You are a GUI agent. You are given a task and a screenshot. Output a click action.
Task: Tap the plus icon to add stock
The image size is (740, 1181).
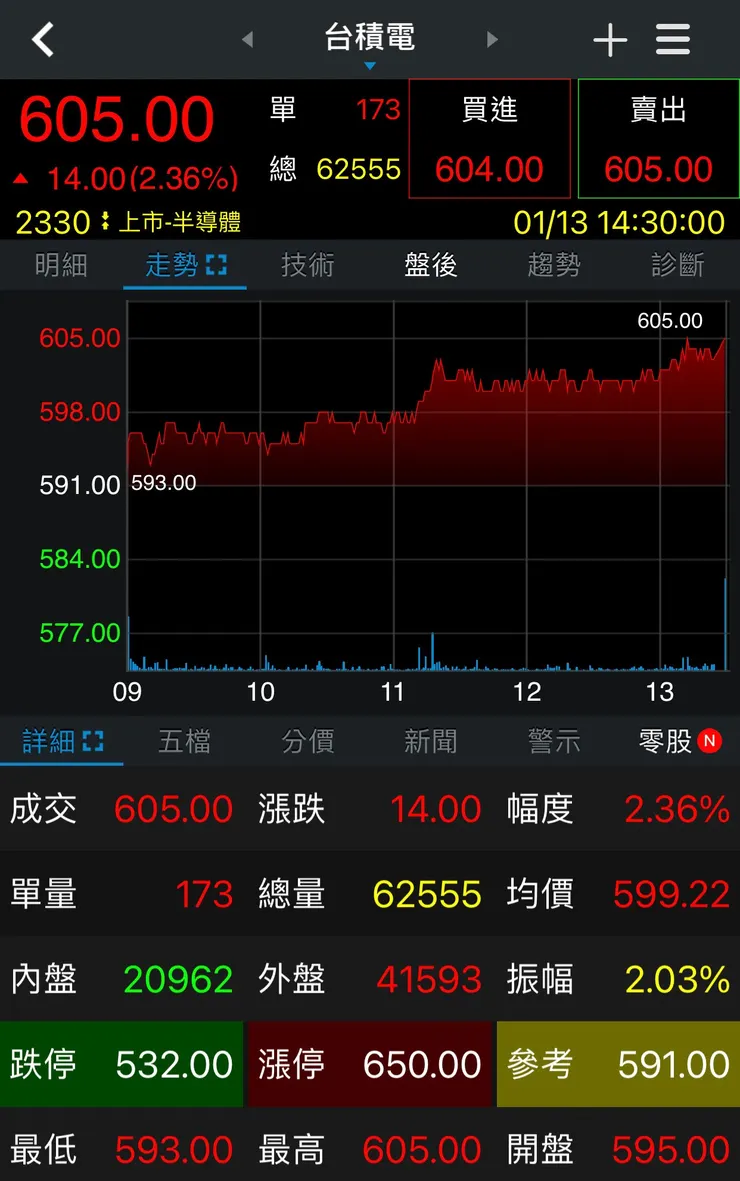click(609, 38)
